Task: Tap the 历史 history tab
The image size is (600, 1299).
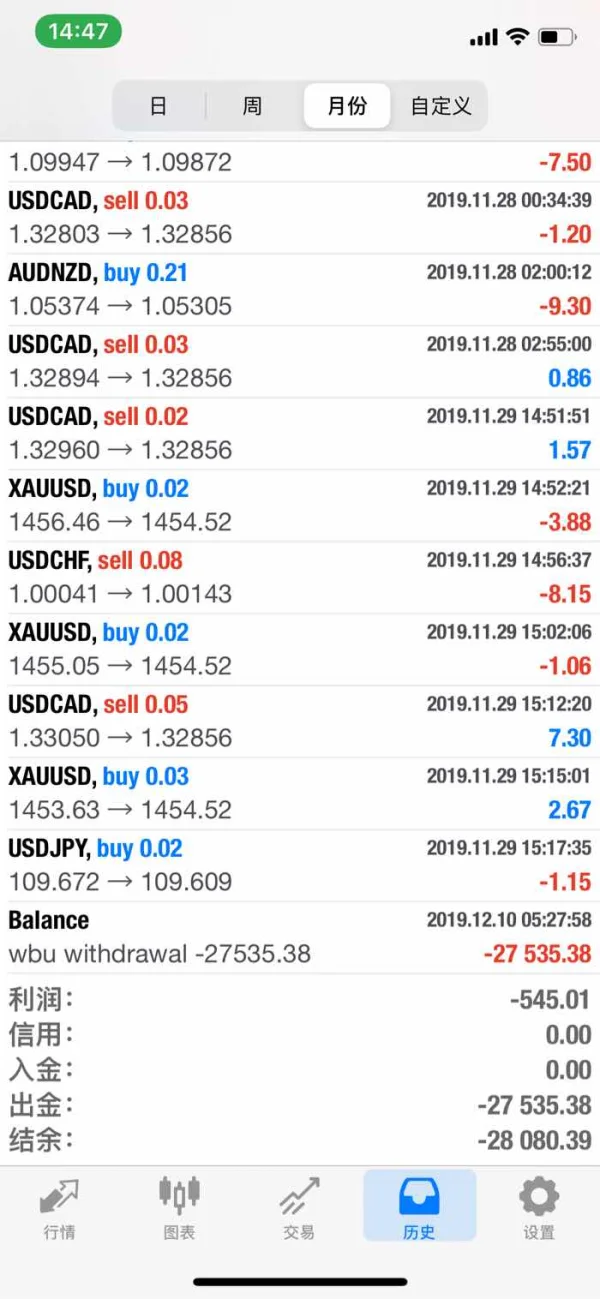Action: point(419,1208)
